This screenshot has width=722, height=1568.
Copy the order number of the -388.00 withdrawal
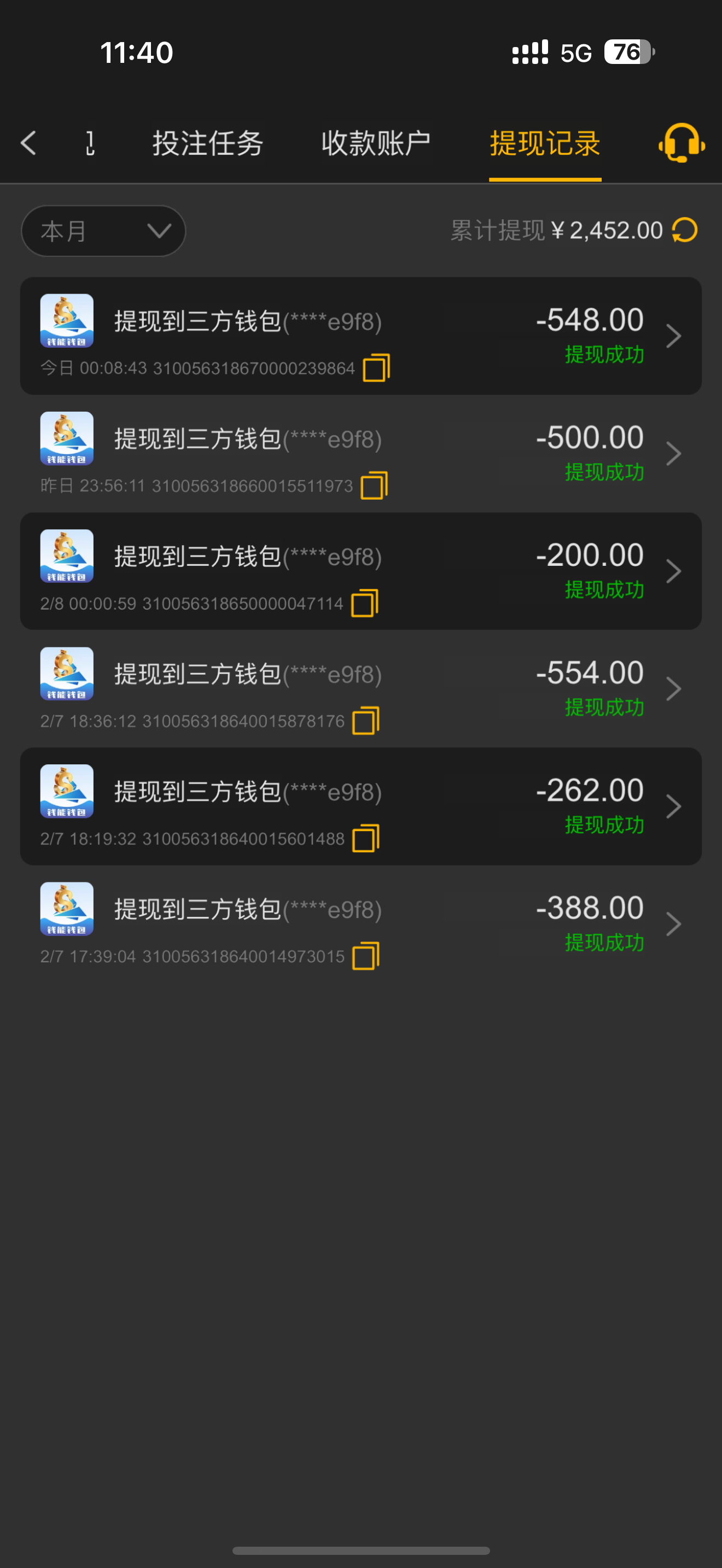[366, 956]
